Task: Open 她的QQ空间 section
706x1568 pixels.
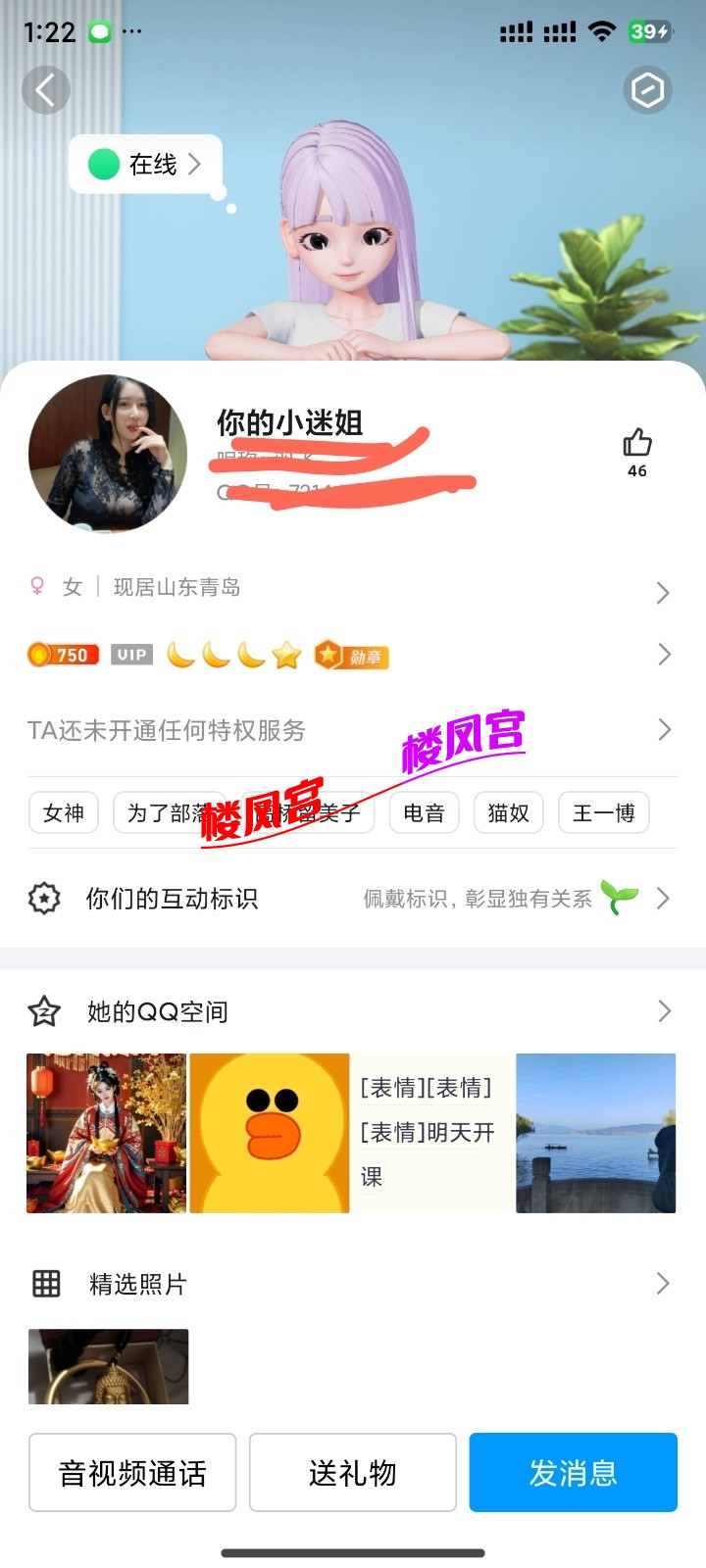Action: pos(351,1011)
